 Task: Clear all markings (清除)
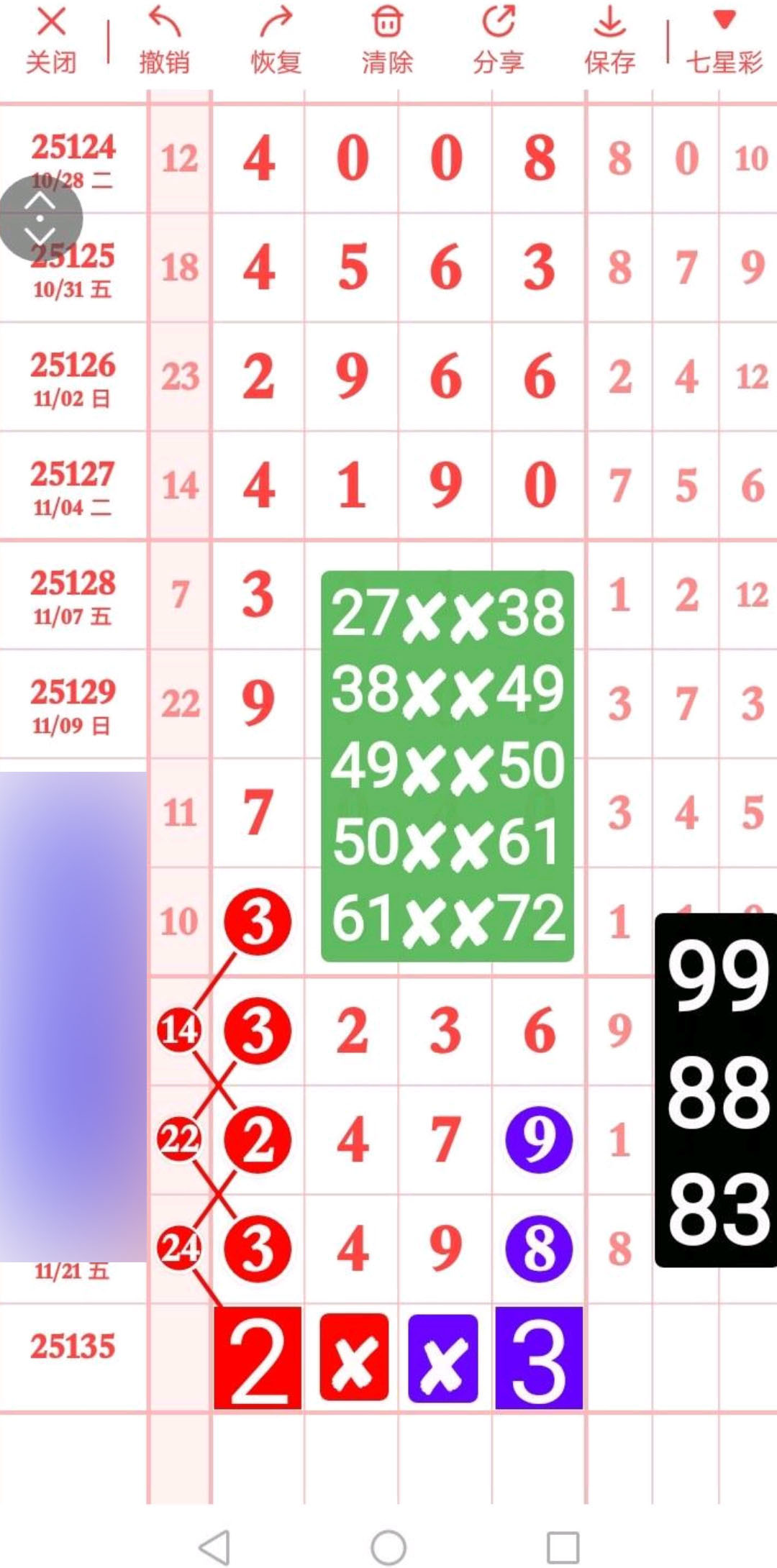(387, 40)
